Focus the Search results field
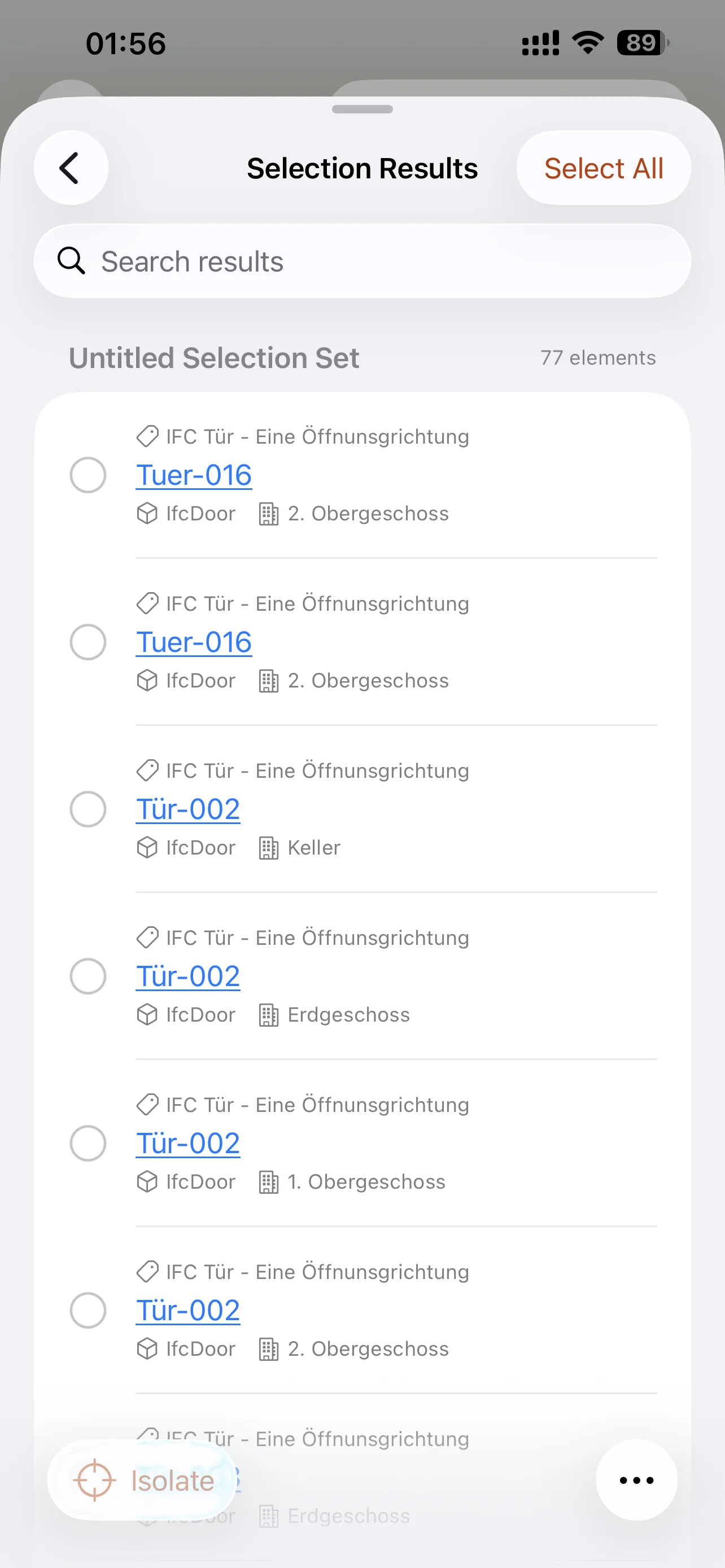725x1568 pixels. pos(362,261)
